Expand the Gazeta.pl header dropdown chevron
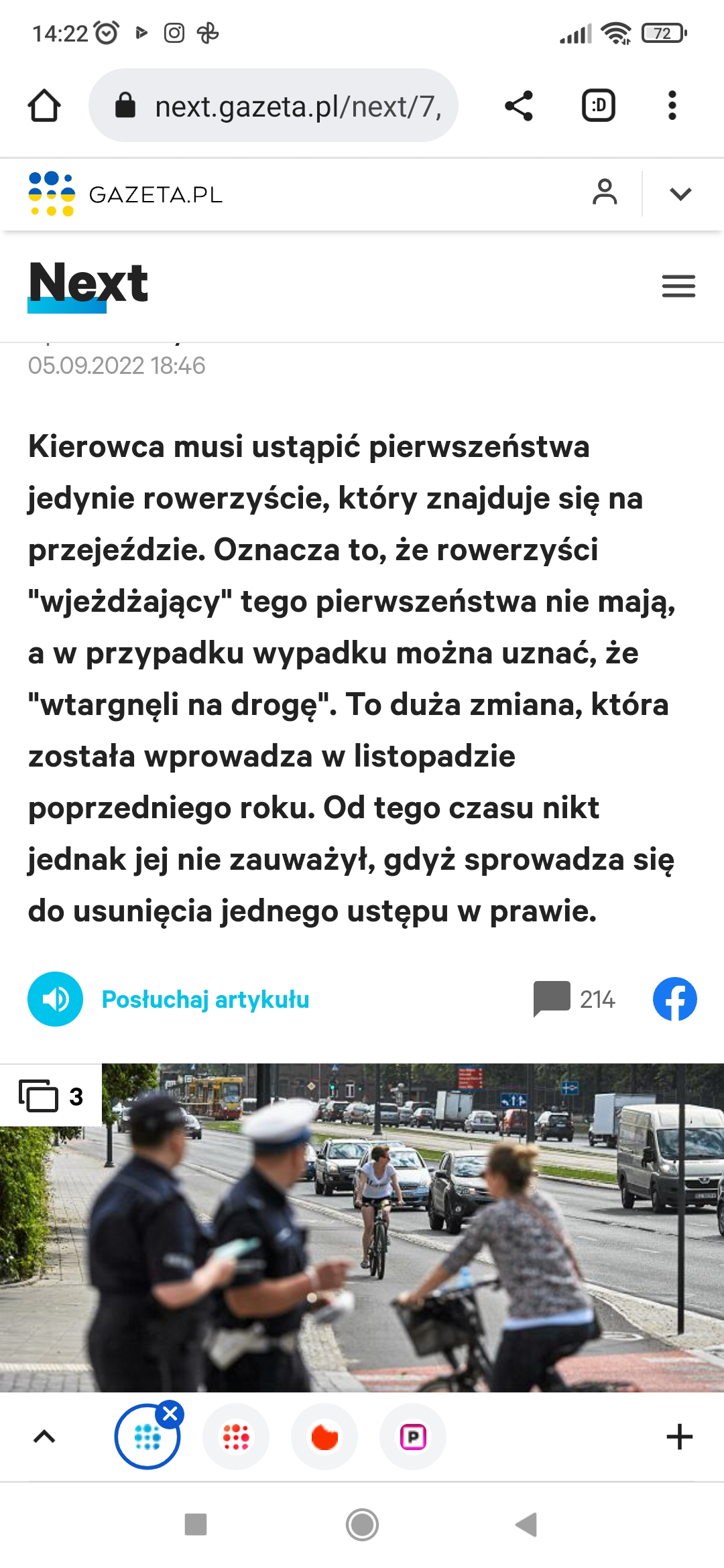This screenshot has height=1568, width=724. (x=680, y=194)
